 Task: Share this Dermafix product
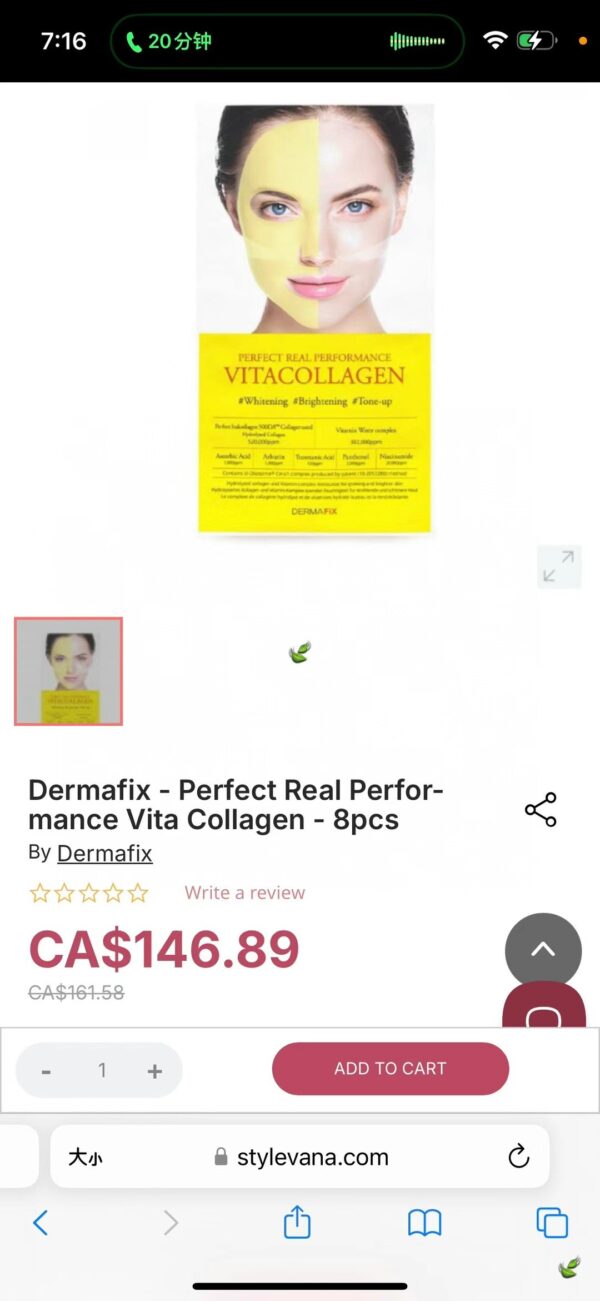(x=540, y=810)
